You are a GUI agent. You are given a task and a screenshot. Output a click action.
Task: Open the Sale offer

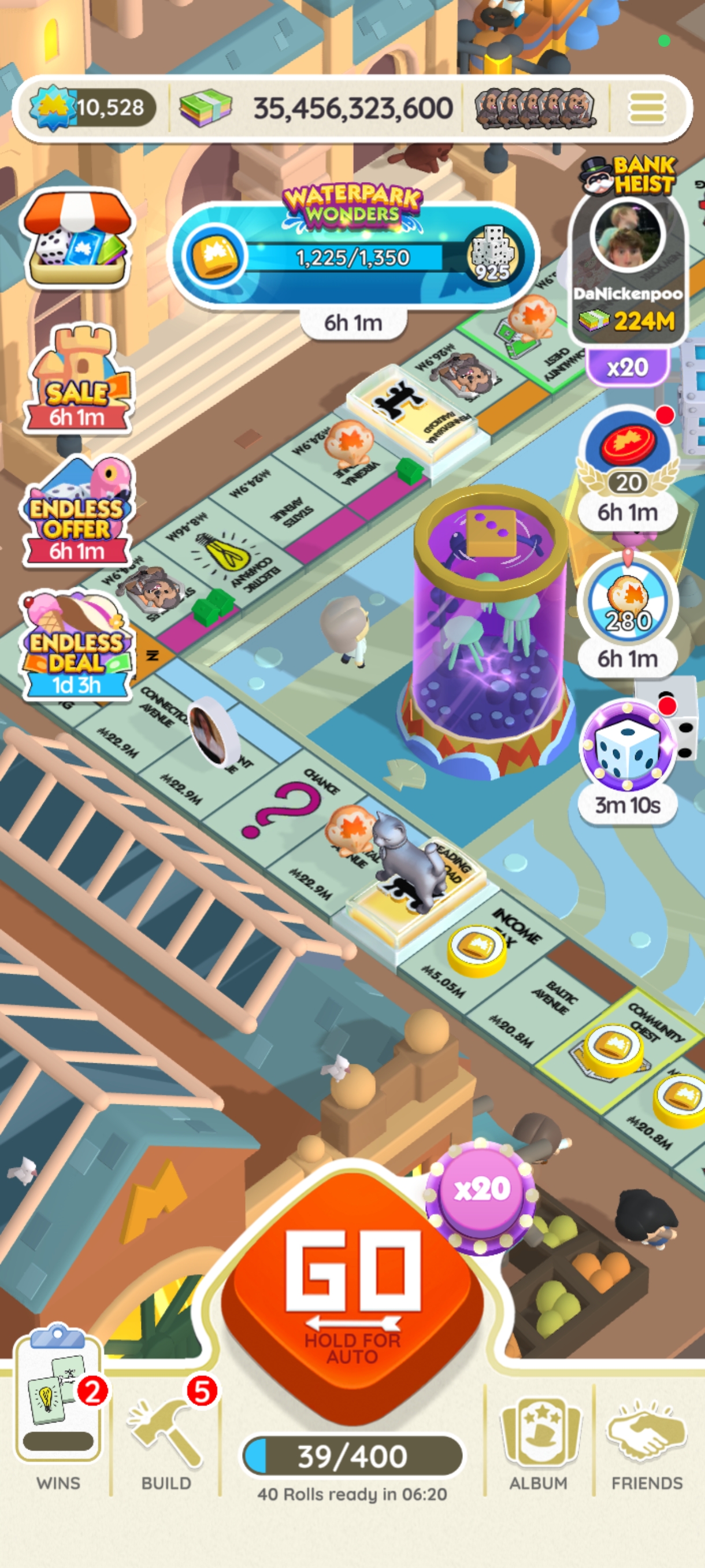tap(77, 380)
